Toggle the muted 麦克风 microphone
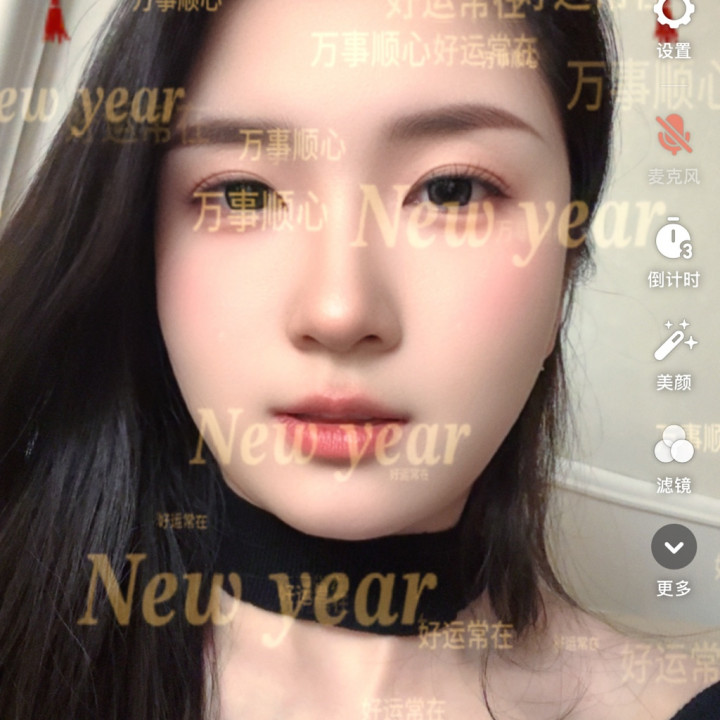The height and width of the screenshot is (720, 720). pyautogui.click(x=674, y=135)
